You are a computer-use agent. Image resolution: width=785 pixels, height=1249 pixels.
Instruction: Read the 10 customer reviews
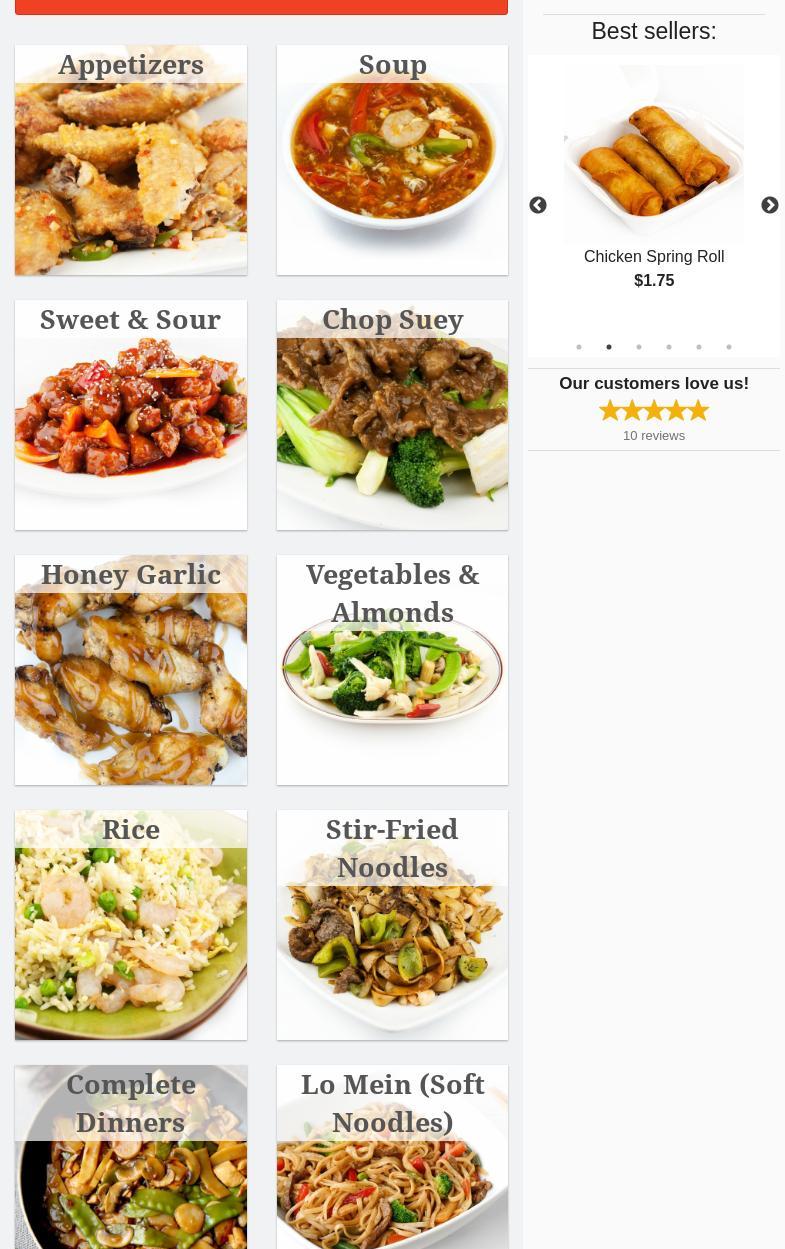coord(654,436)
